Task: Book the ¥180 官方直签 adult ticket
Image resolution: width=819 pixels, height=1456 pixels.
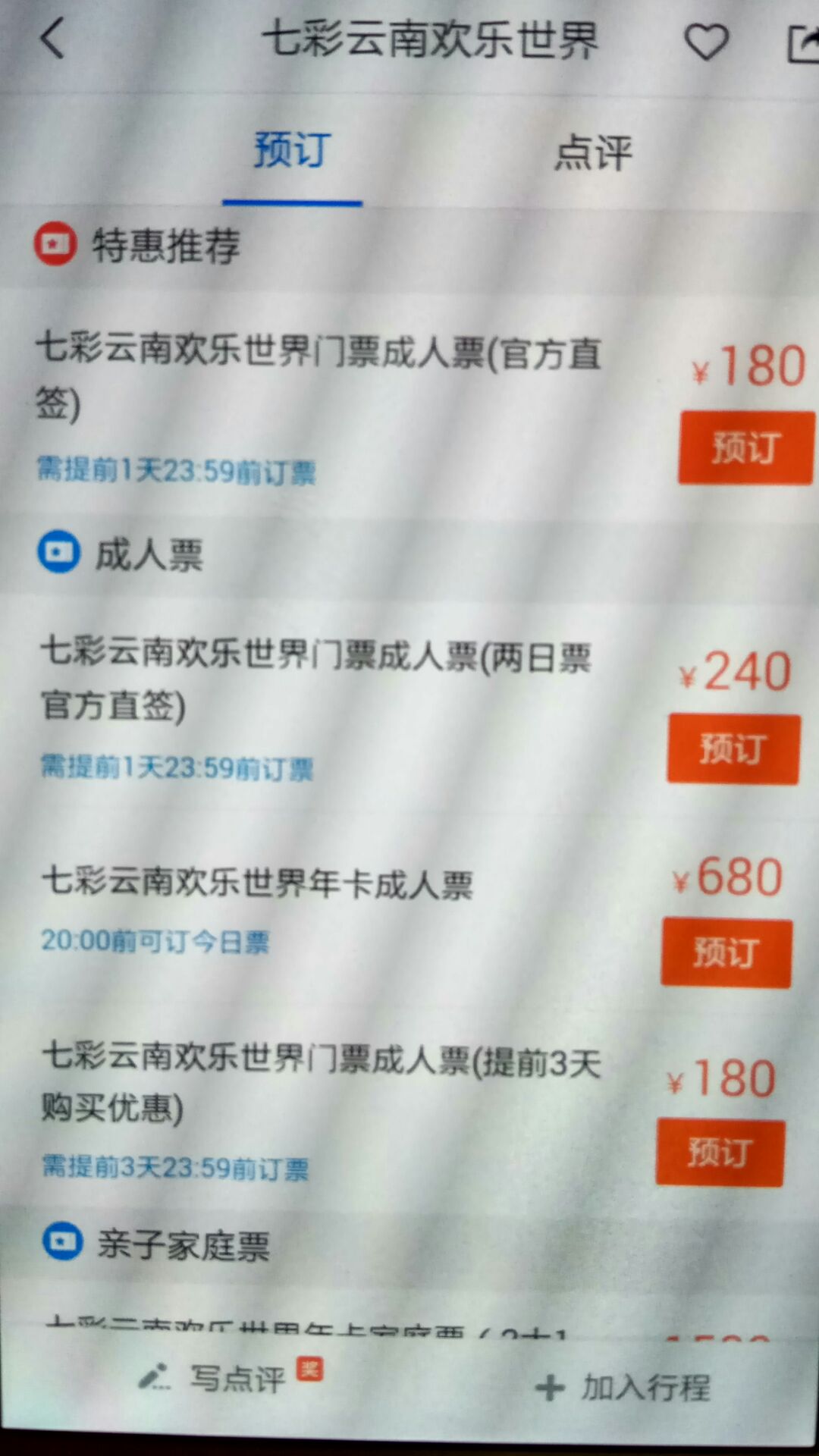Action: click(x=746, y=448)
